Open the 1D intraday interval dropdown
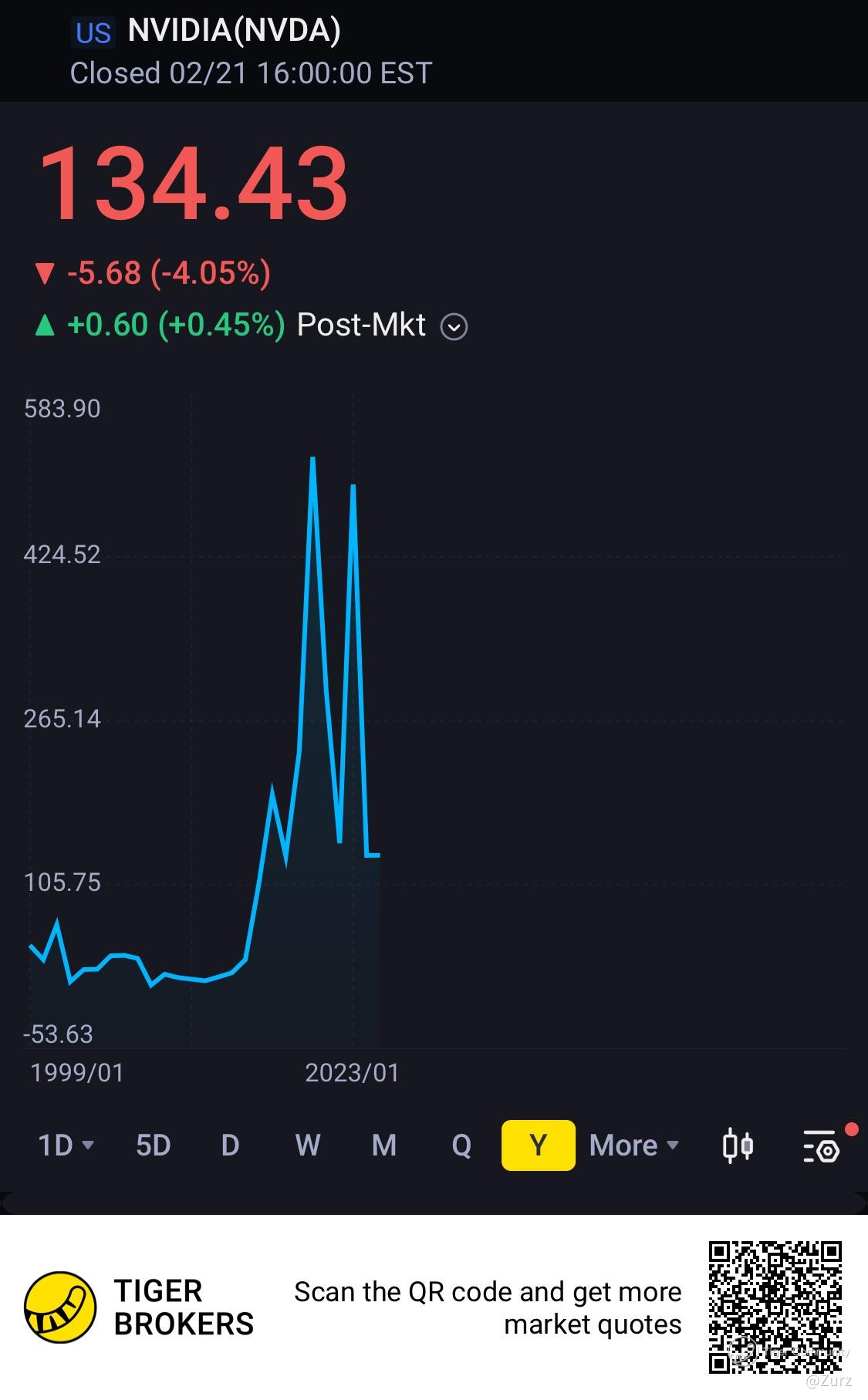Image resolution: width=868 pixels, height=1400 pixels. pyautogui.click(x=66, y=1145)
